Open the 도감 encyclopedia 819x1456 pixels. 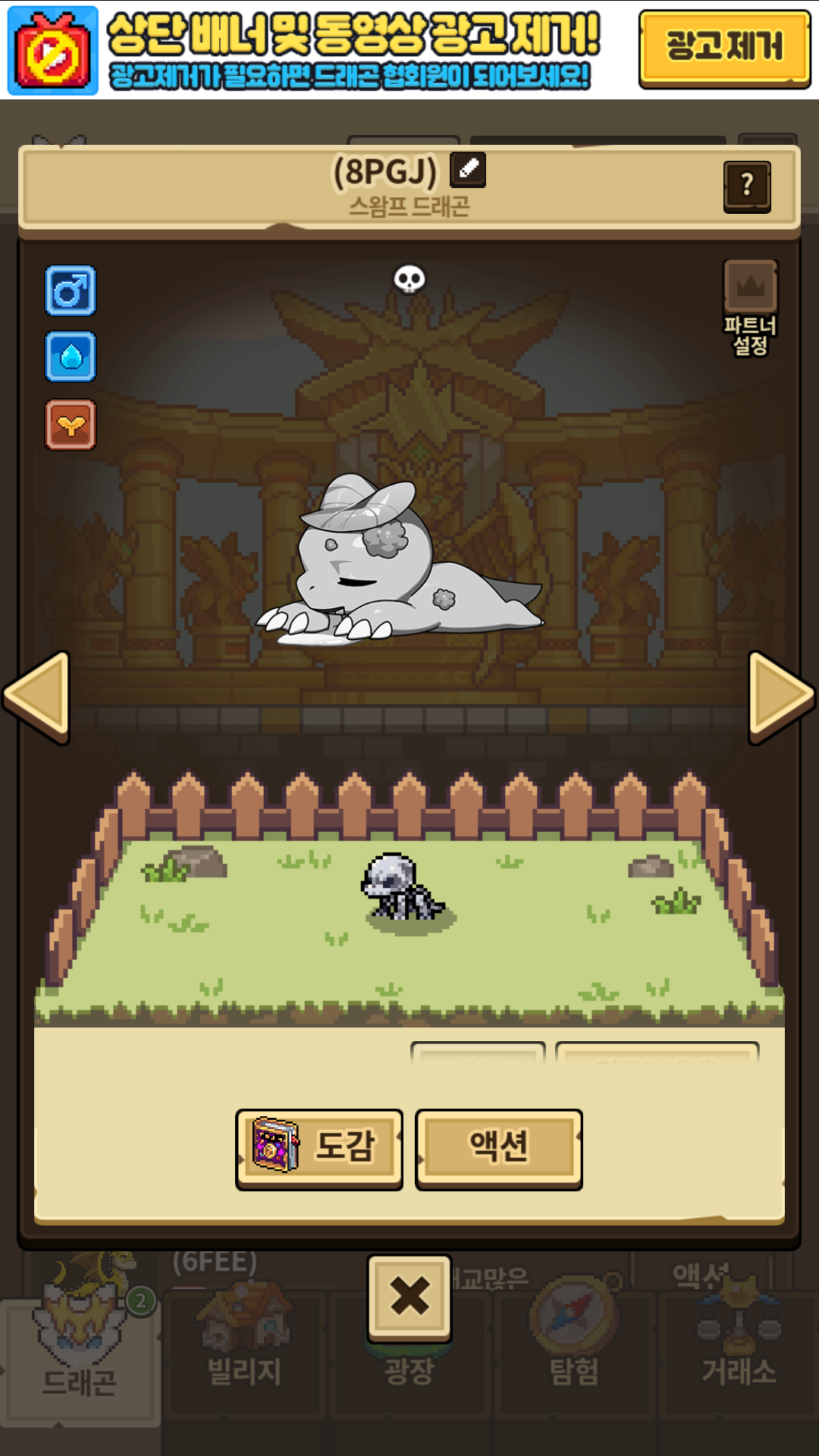coord(319,1147)
